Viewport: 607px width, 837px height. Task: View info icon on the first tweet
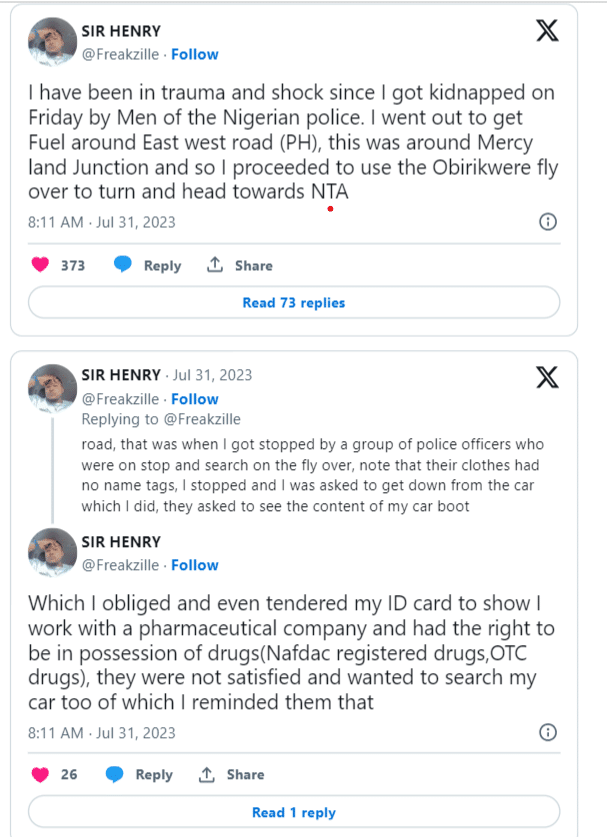(547, 222)
